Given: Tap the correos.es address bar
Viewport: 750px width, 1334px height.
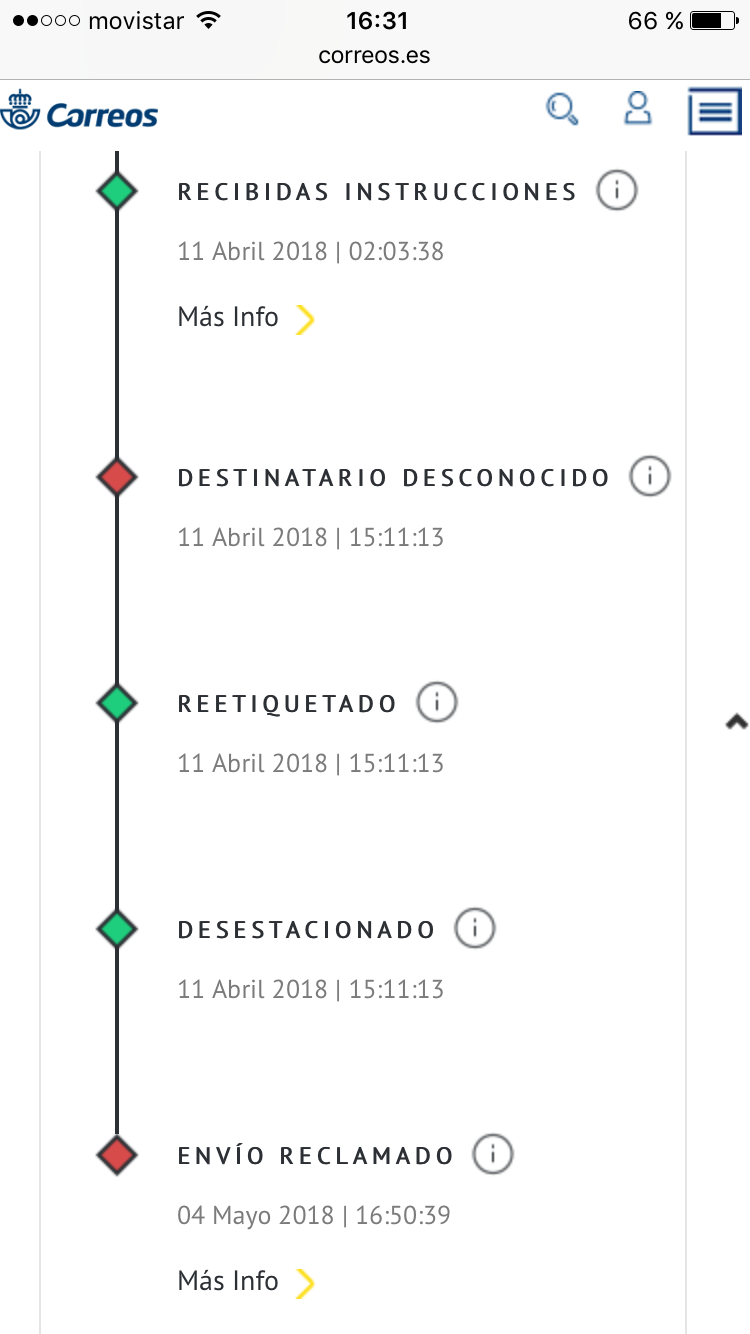Looking at the screenshot, I should coord(375,55).
